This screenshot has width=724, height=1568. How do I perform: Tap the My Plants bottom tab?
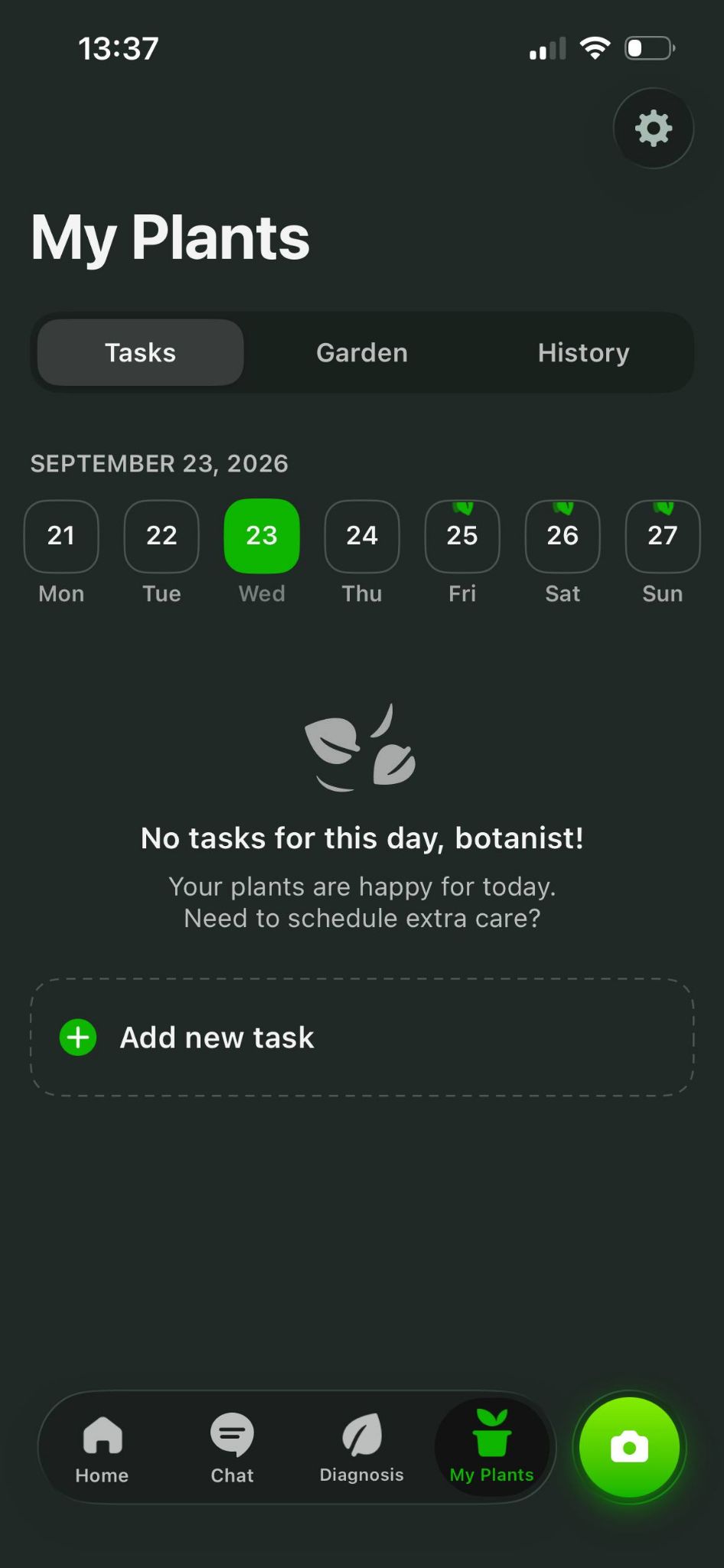[x=492, y=1448]
